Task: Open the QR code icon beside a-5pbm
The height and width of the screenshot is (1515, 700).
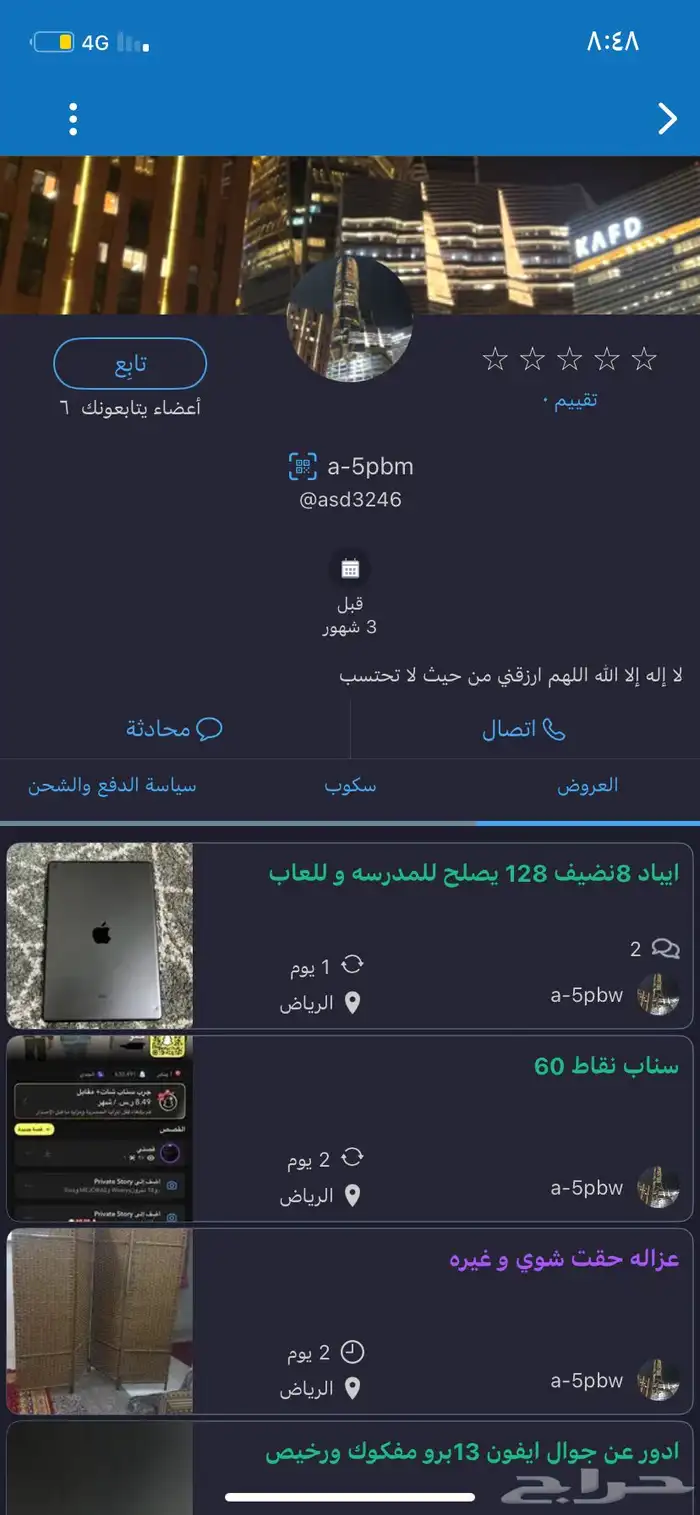Action: coord(303,467)
